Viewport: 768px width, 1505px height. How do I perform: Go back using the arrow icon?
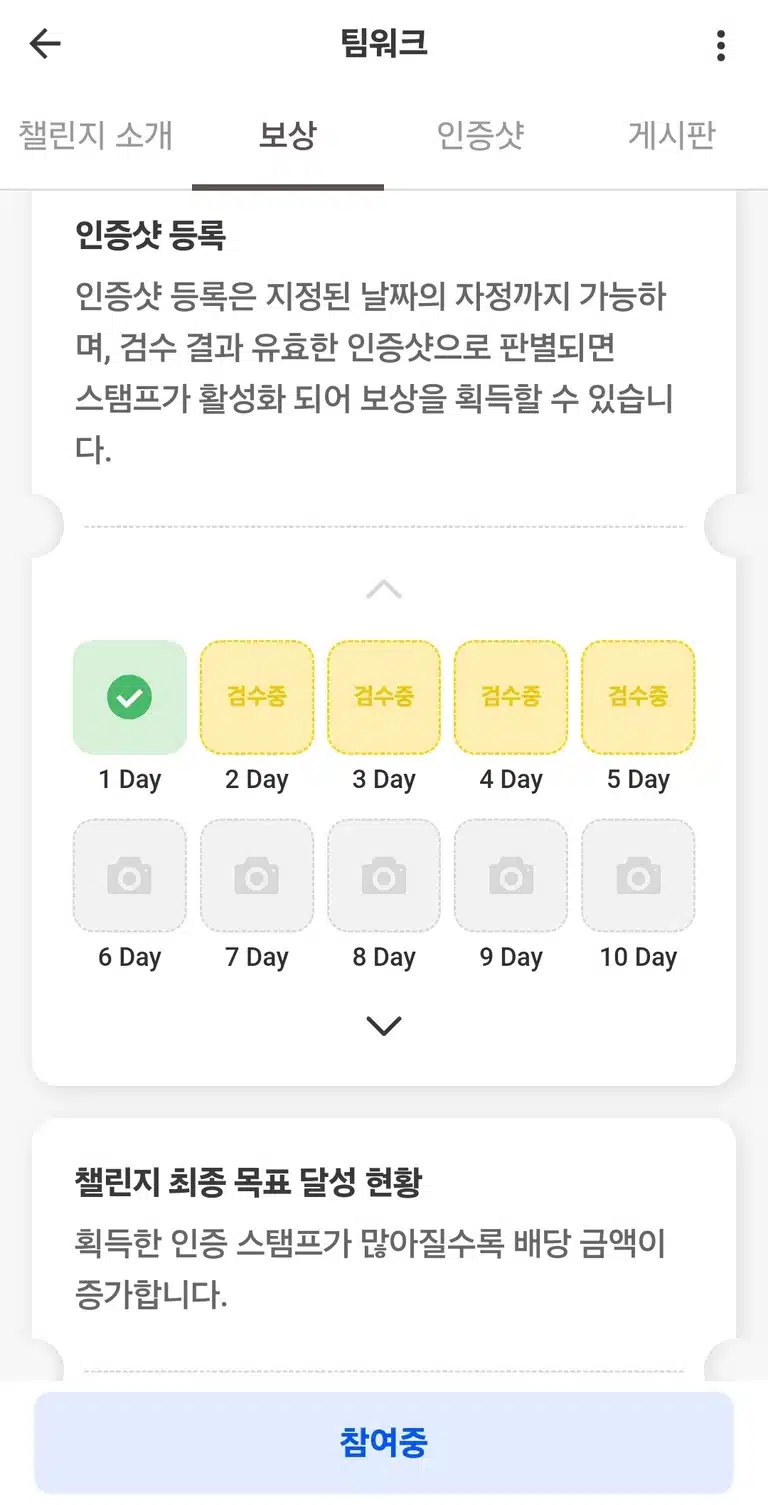(x=45, y=44)
